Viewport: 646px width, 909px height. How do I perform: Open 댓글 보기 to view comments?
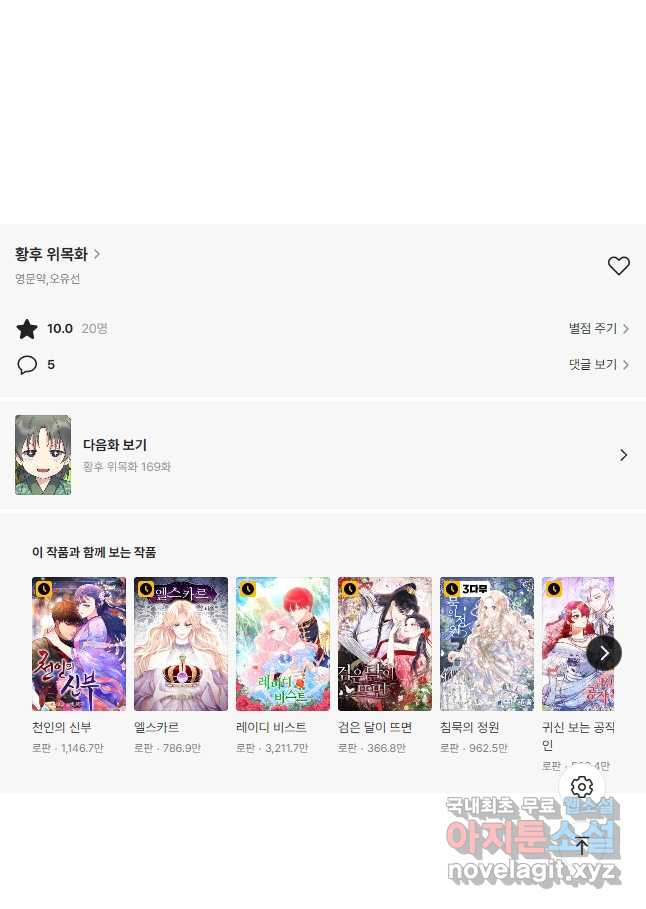[x=598, y=365]
